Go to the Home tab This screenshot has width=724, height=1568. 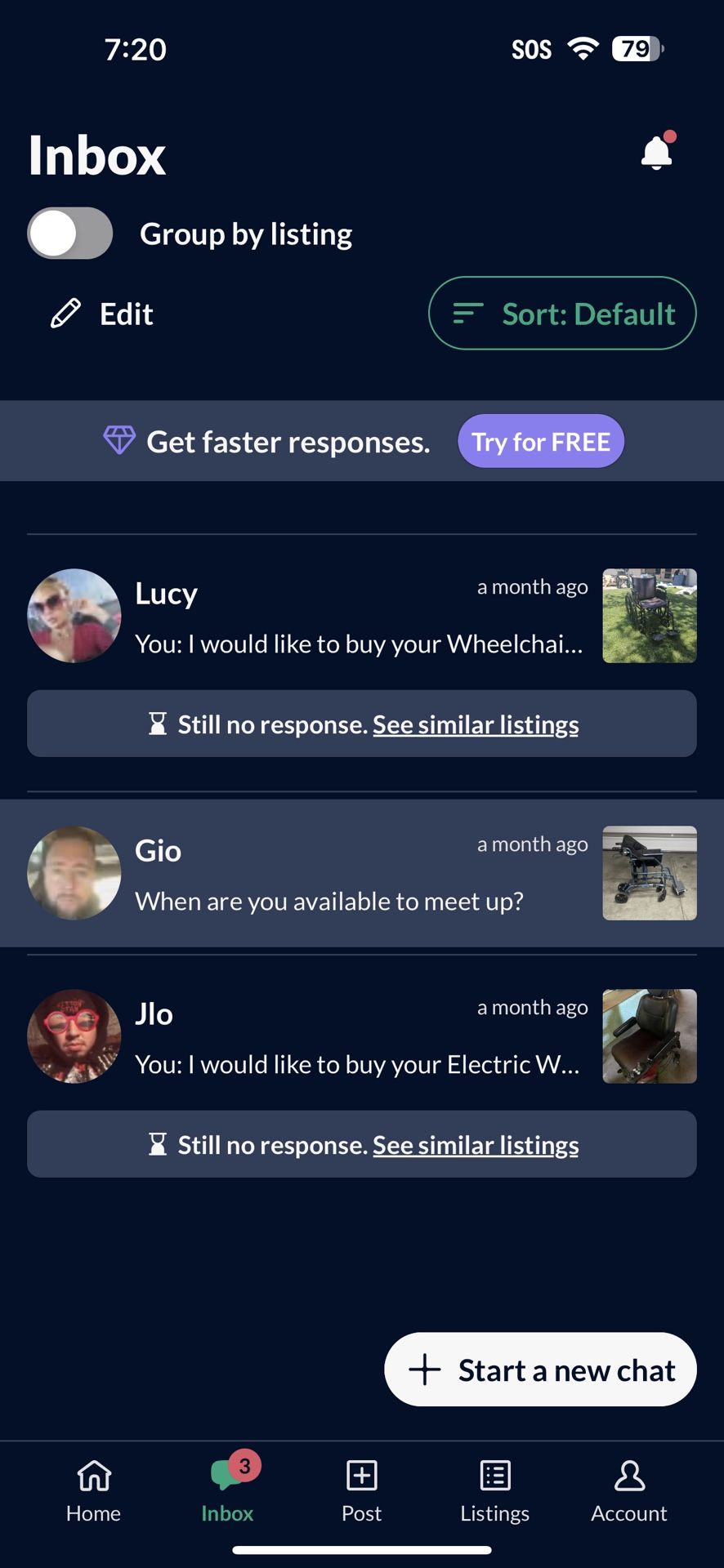94,1491
